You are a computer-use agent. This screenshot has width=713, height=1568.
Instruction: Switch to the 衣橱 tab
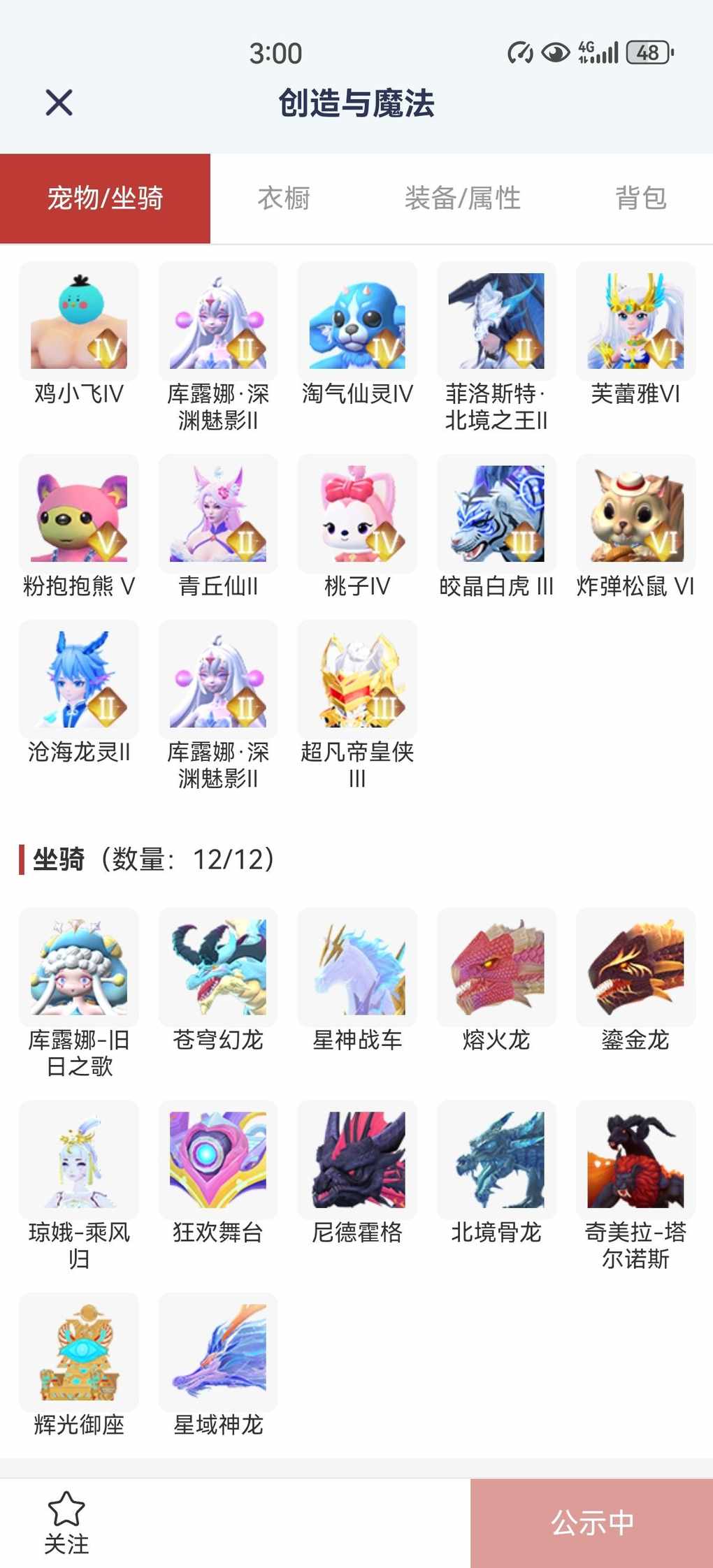(x=284, y=198)
